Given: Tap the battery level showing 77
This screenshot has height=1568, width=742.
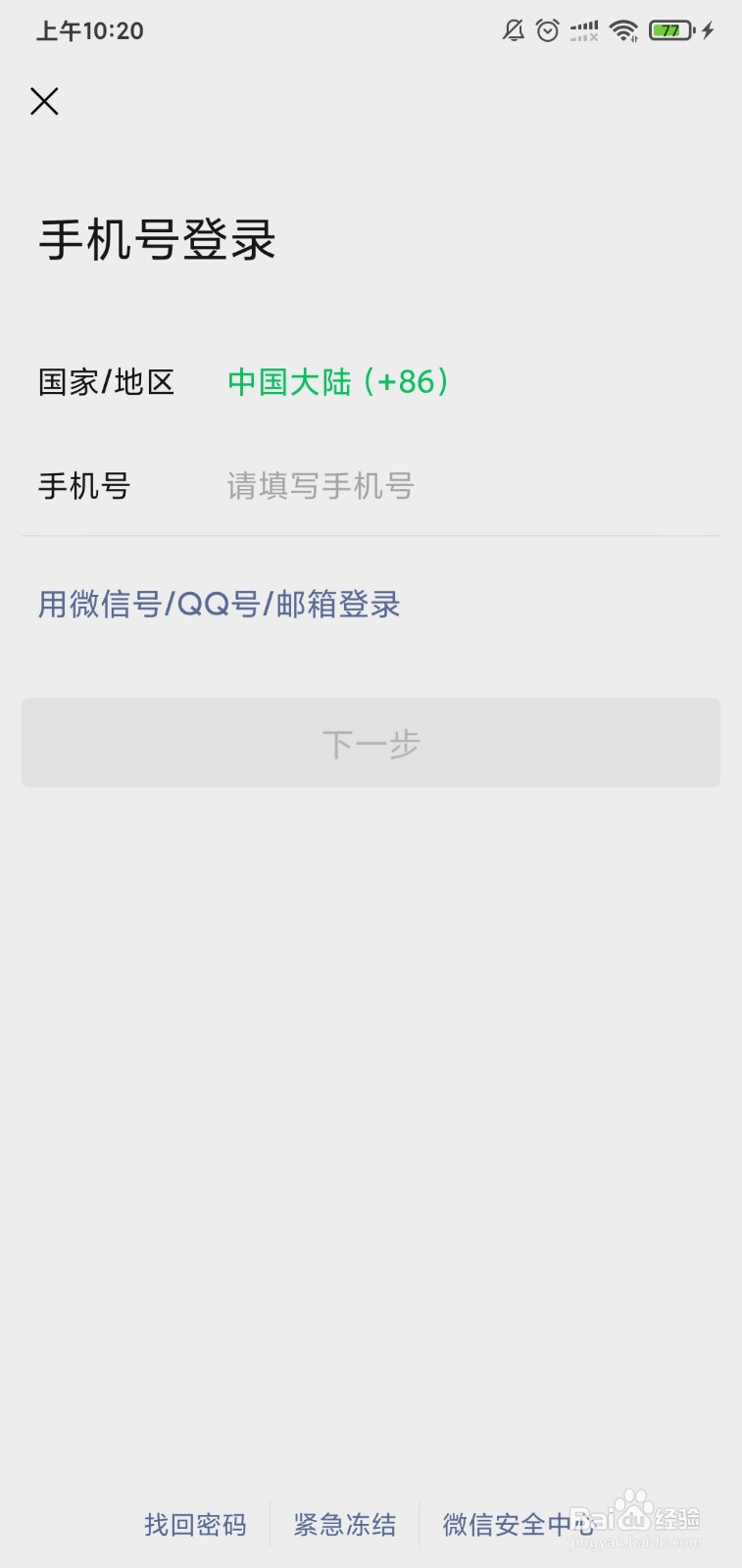Looking at the screenshot, I should pos(671,30).
